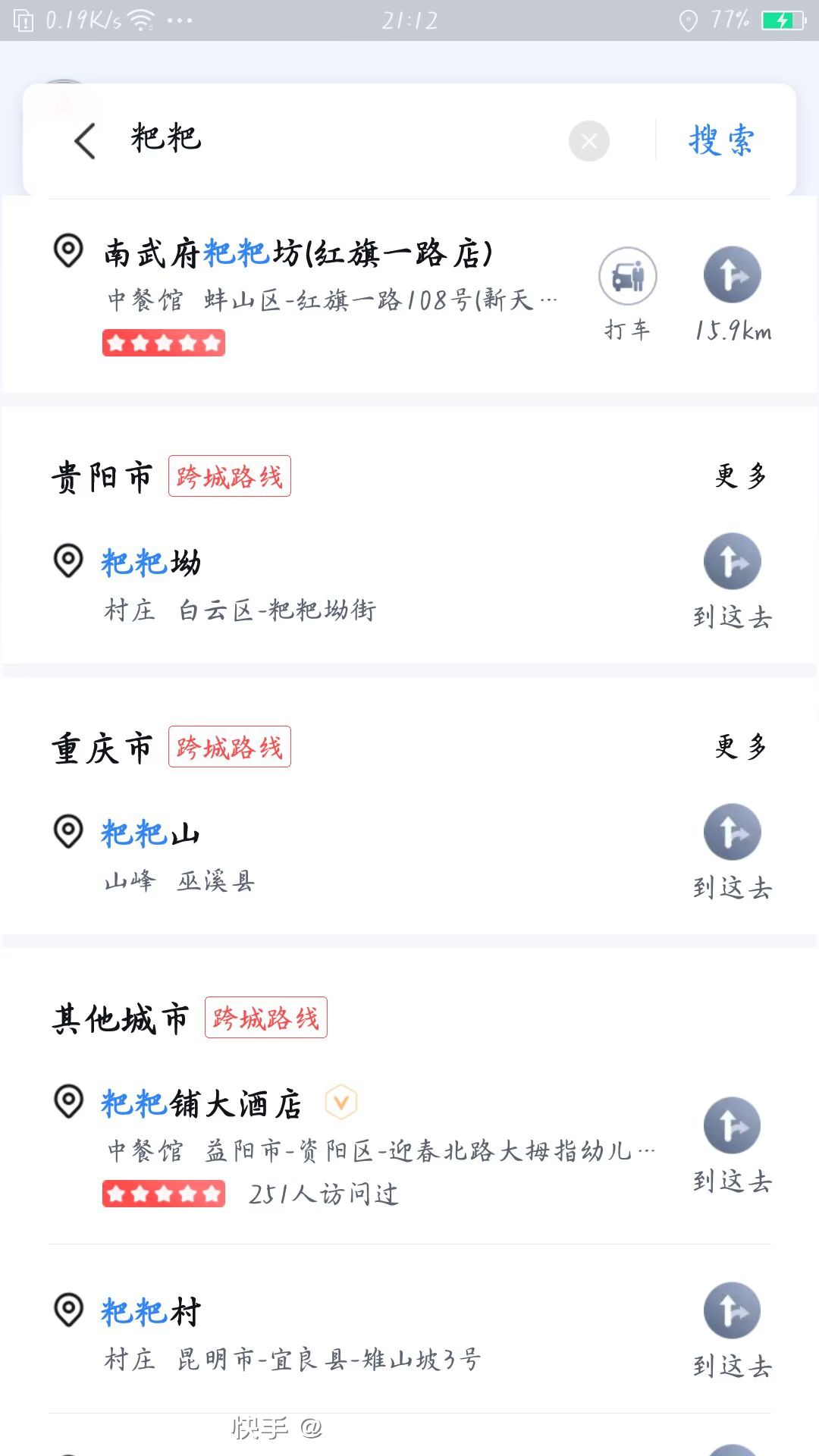Image resolution: width=819 pixels, height=1456 pixels.
Task: View cross-city routes for 贵阳市
Action: [229, 476]
